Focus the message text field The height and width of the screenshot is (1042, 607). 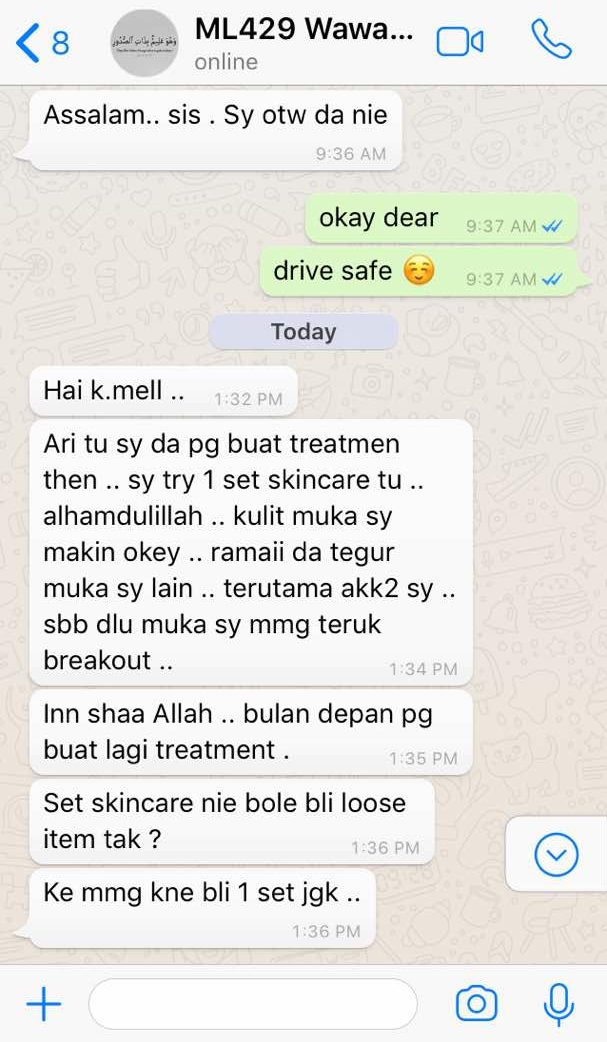(x=252, y=1004)
